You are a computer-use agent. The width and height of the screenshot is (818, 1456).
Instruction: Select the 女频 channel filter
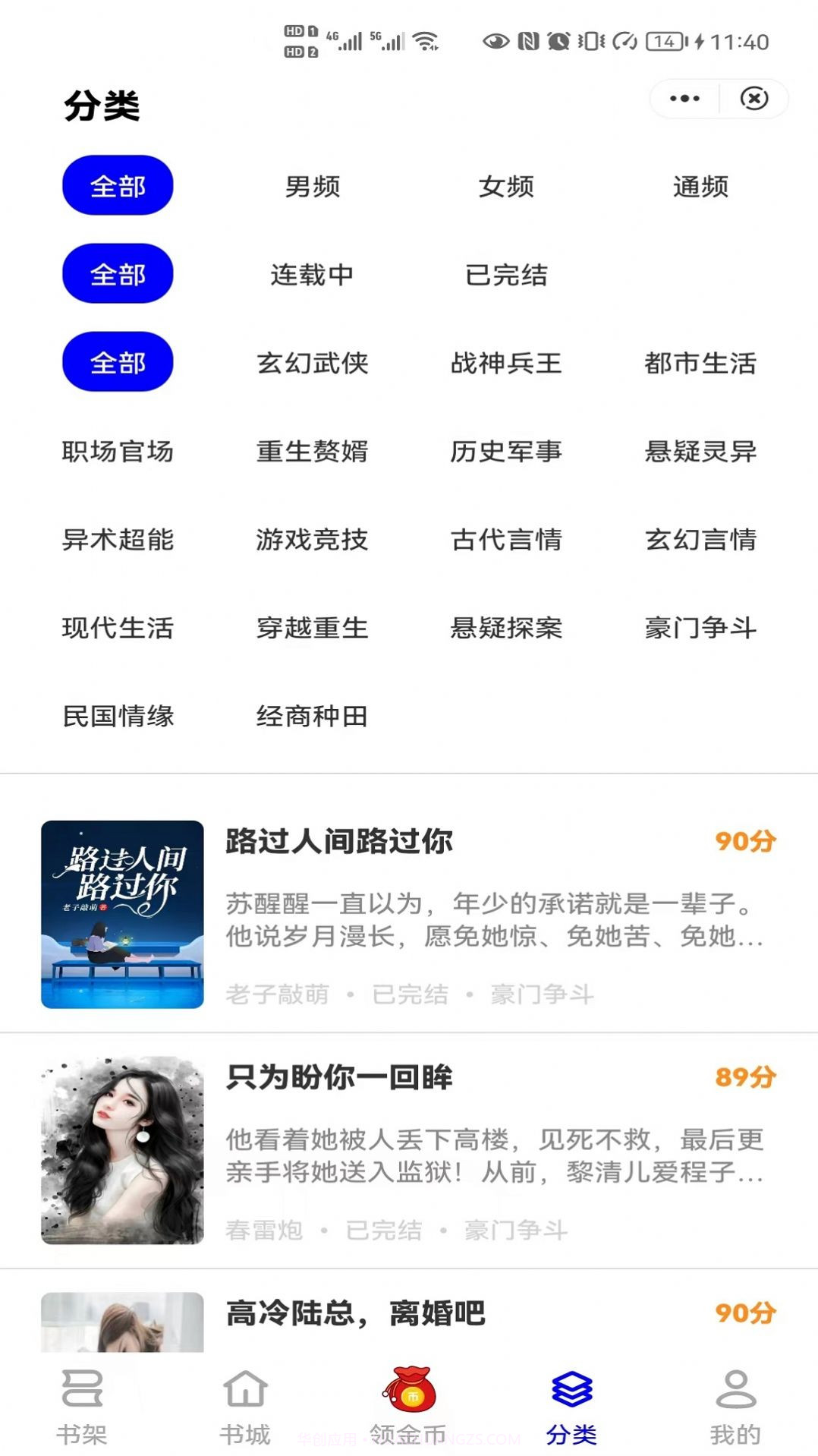[x=507, y=188]
